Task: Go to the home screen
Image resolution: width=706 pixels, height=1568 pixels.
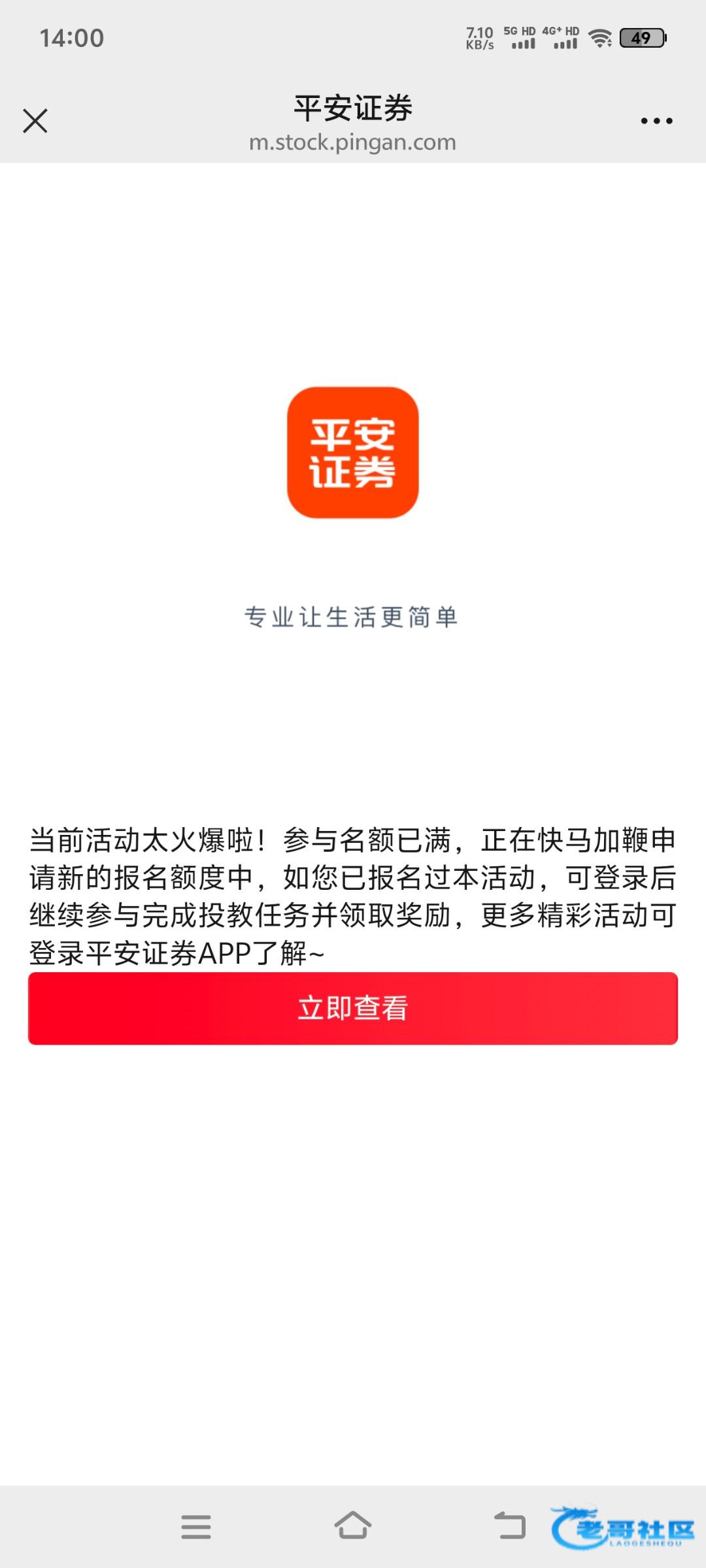Action: tap(353, 1527)
